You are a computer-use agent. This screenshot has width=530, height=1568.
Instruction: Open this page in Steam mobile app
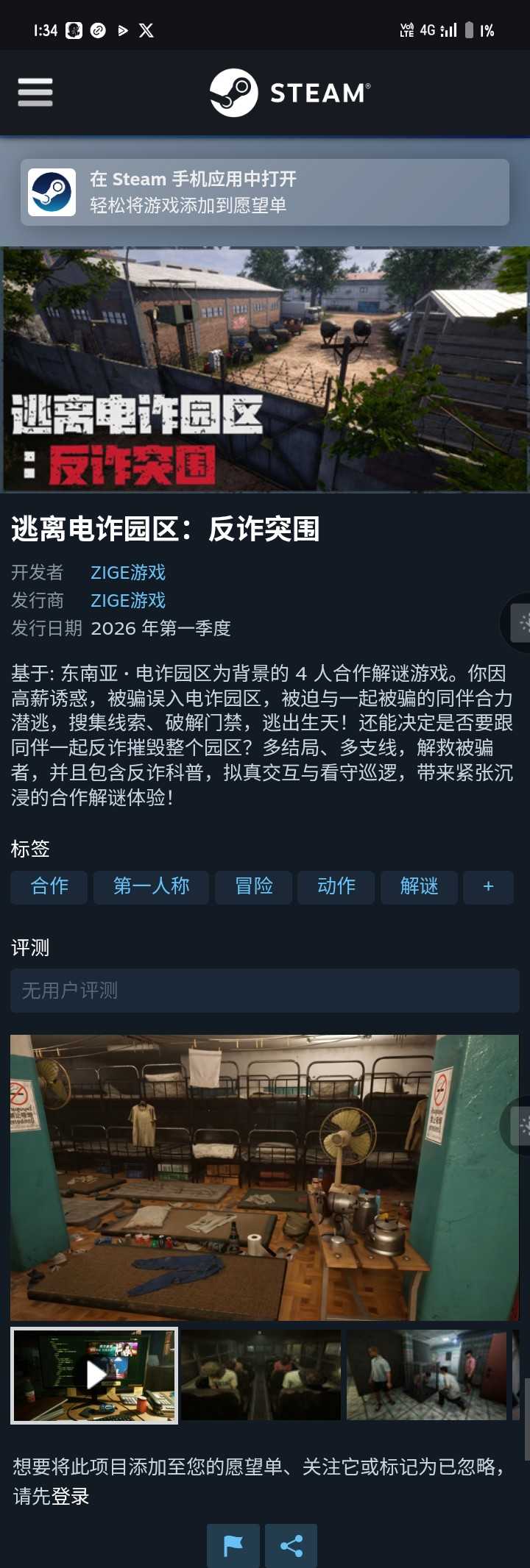264,192
